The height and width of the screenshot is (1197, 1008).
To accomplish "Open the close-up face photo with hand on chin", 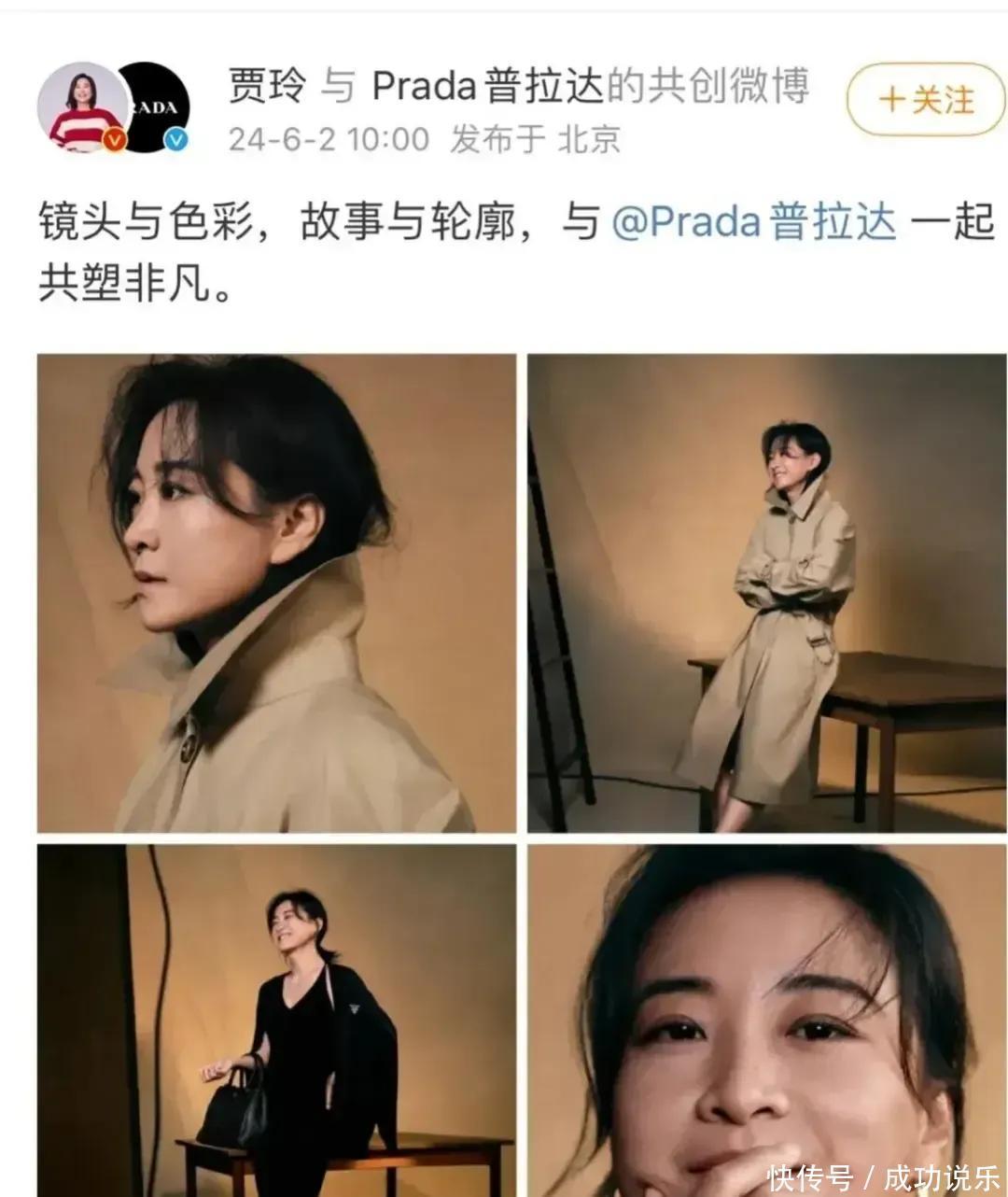I will click(766, 1020).
